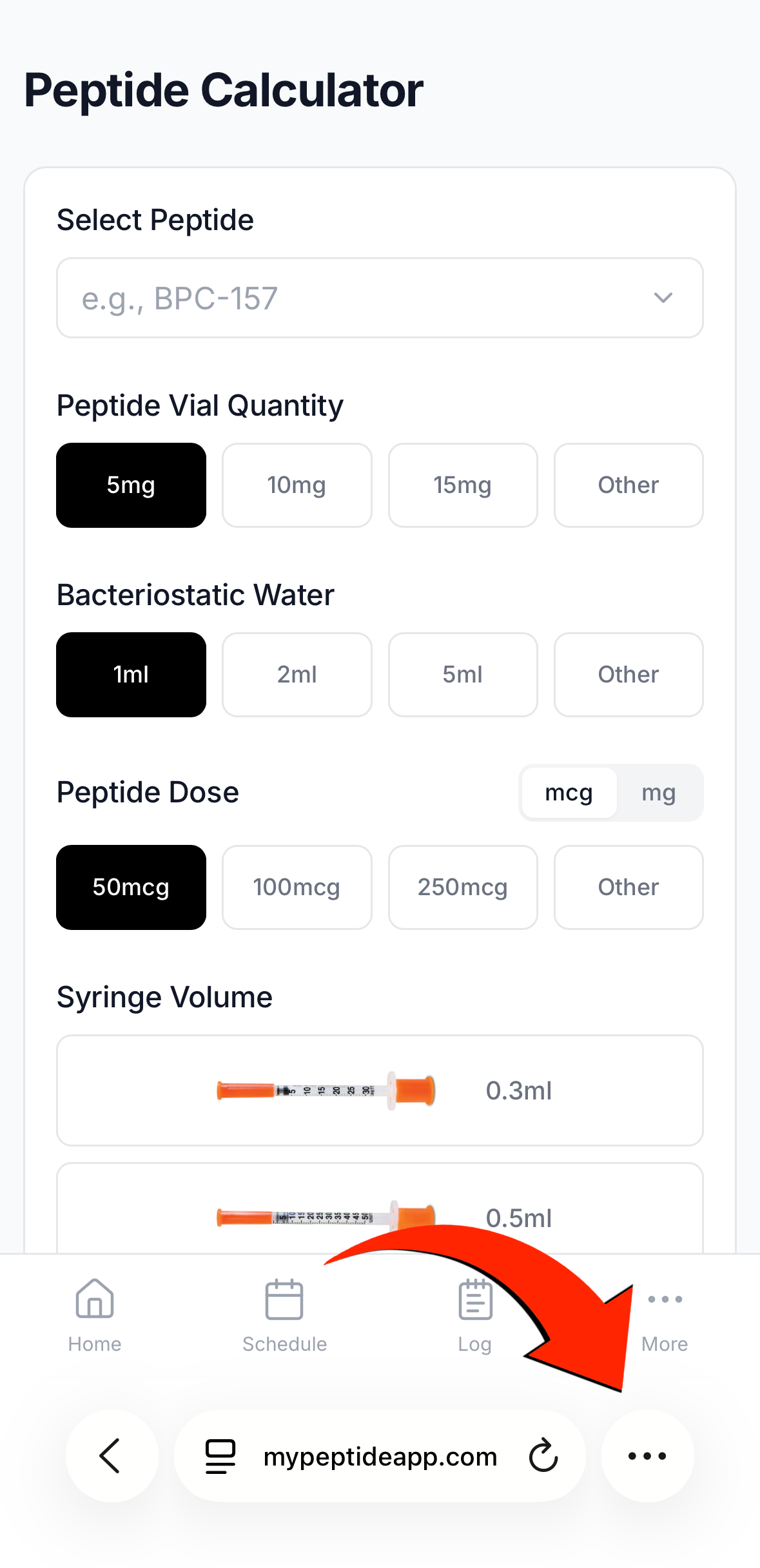Select the 250mcg peptide dose
The width and height of the screenshot is (760, 1568).
[462, 887]
